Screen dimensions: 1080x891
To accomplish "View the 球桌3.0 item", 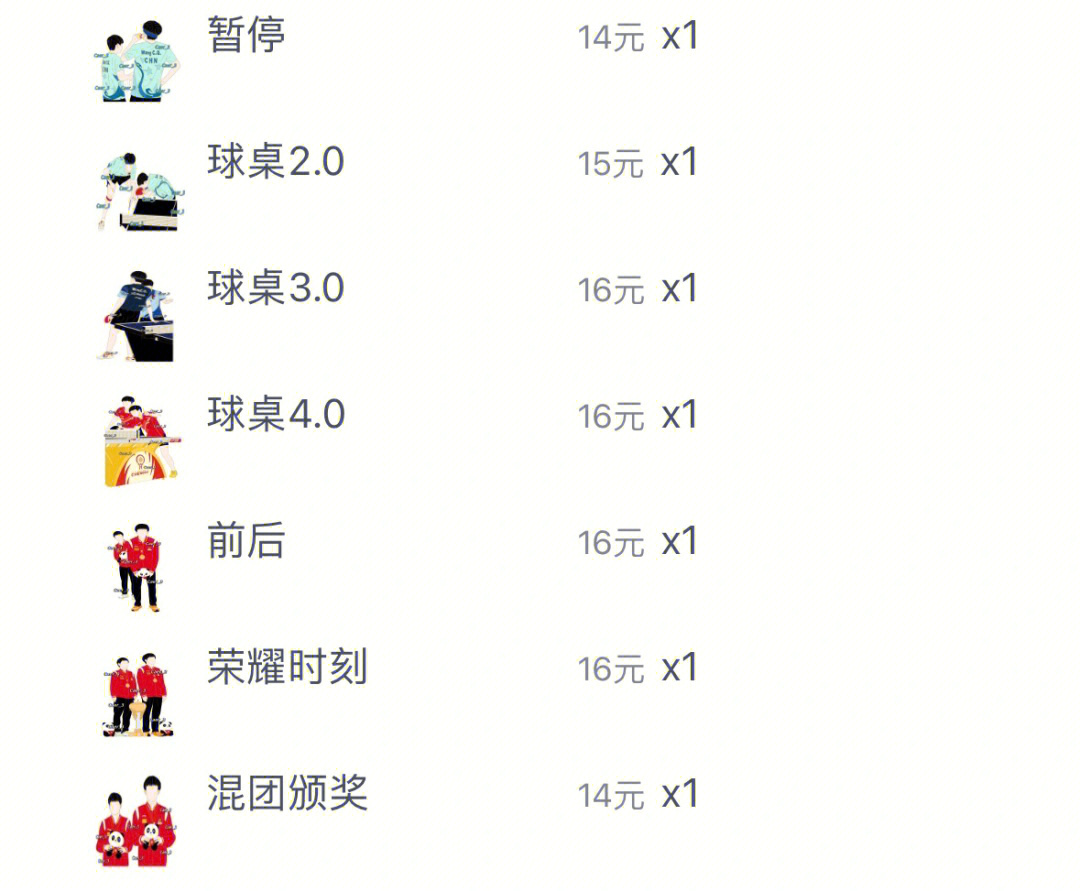I will coord(275,288).
